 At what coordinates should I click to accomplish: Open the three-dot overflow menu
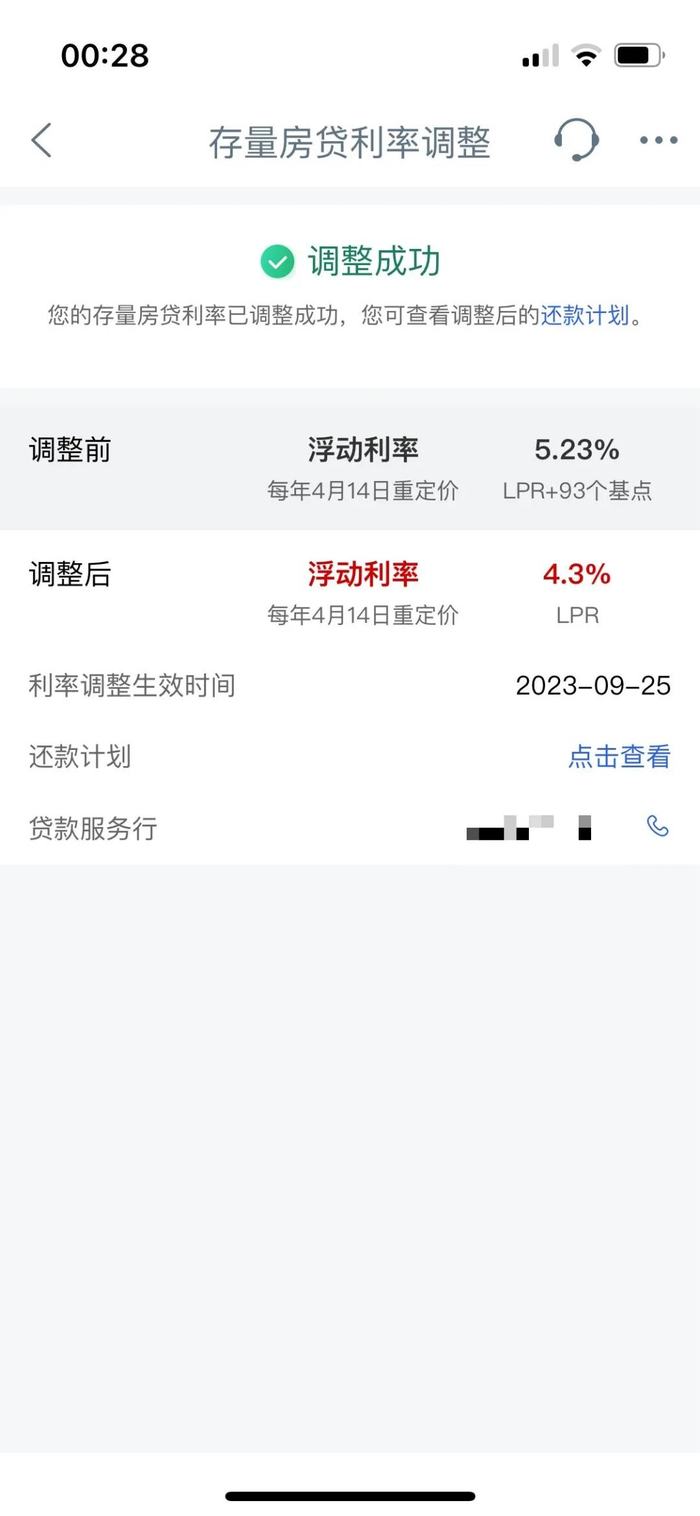[659, 141]
